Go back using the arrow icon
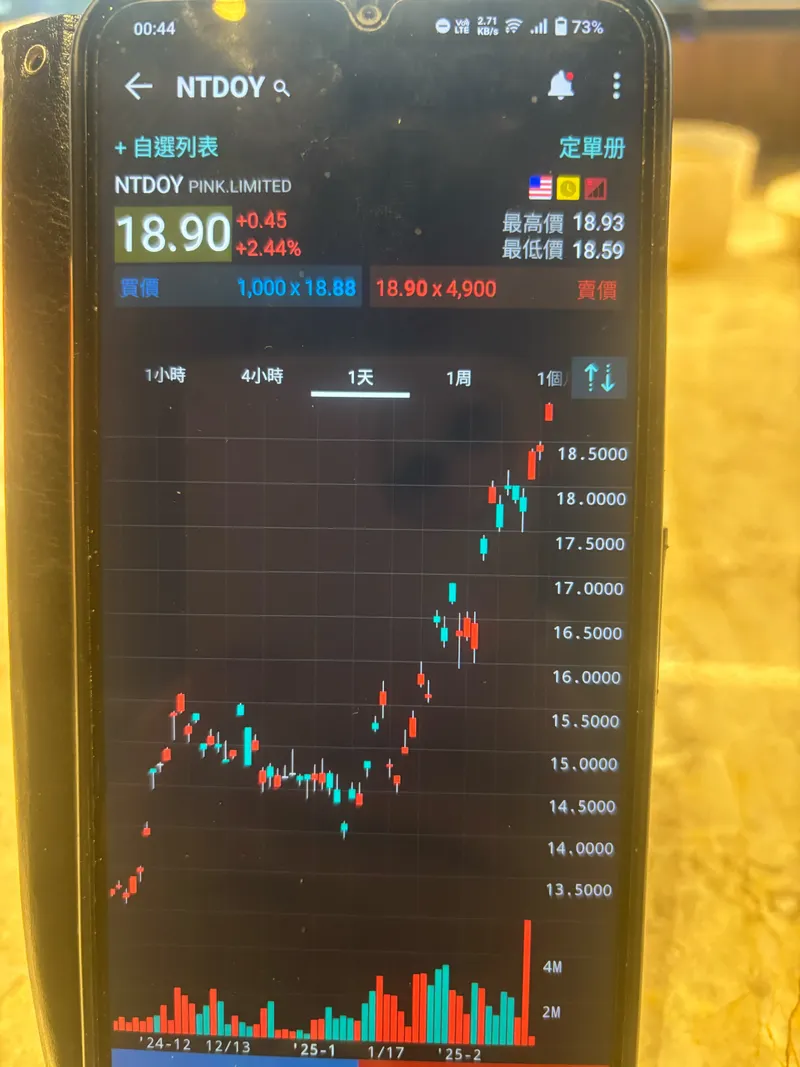This screenshot has width=800, height=1067. point(138,87)
